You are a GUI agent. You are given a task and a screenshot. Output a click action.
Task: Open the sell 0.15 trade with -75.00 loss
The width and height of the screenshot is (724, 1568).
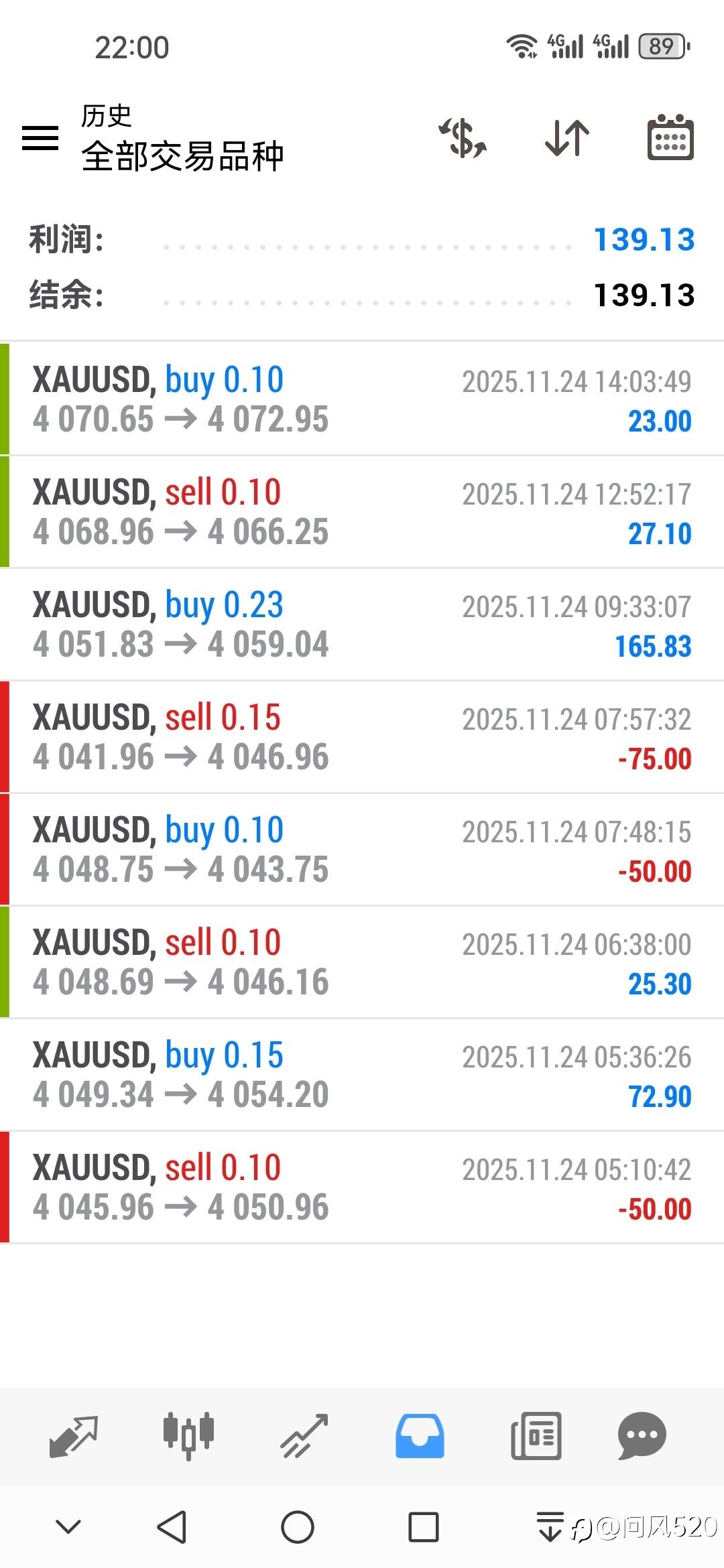(362, 737)
